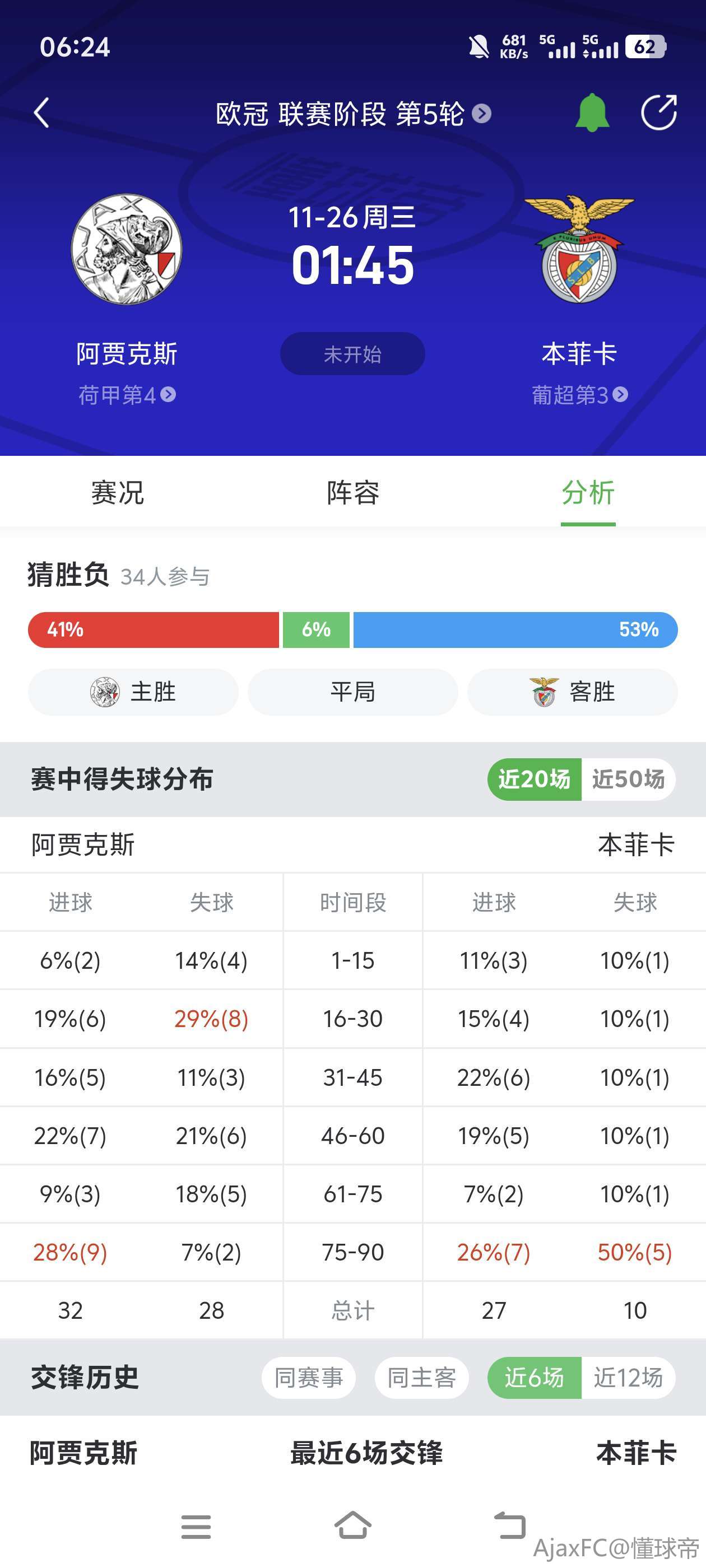Share this match
Image resolution: width=706 pixels, height=1568 pixels.
pyautogui.click(x=658, y=113)
